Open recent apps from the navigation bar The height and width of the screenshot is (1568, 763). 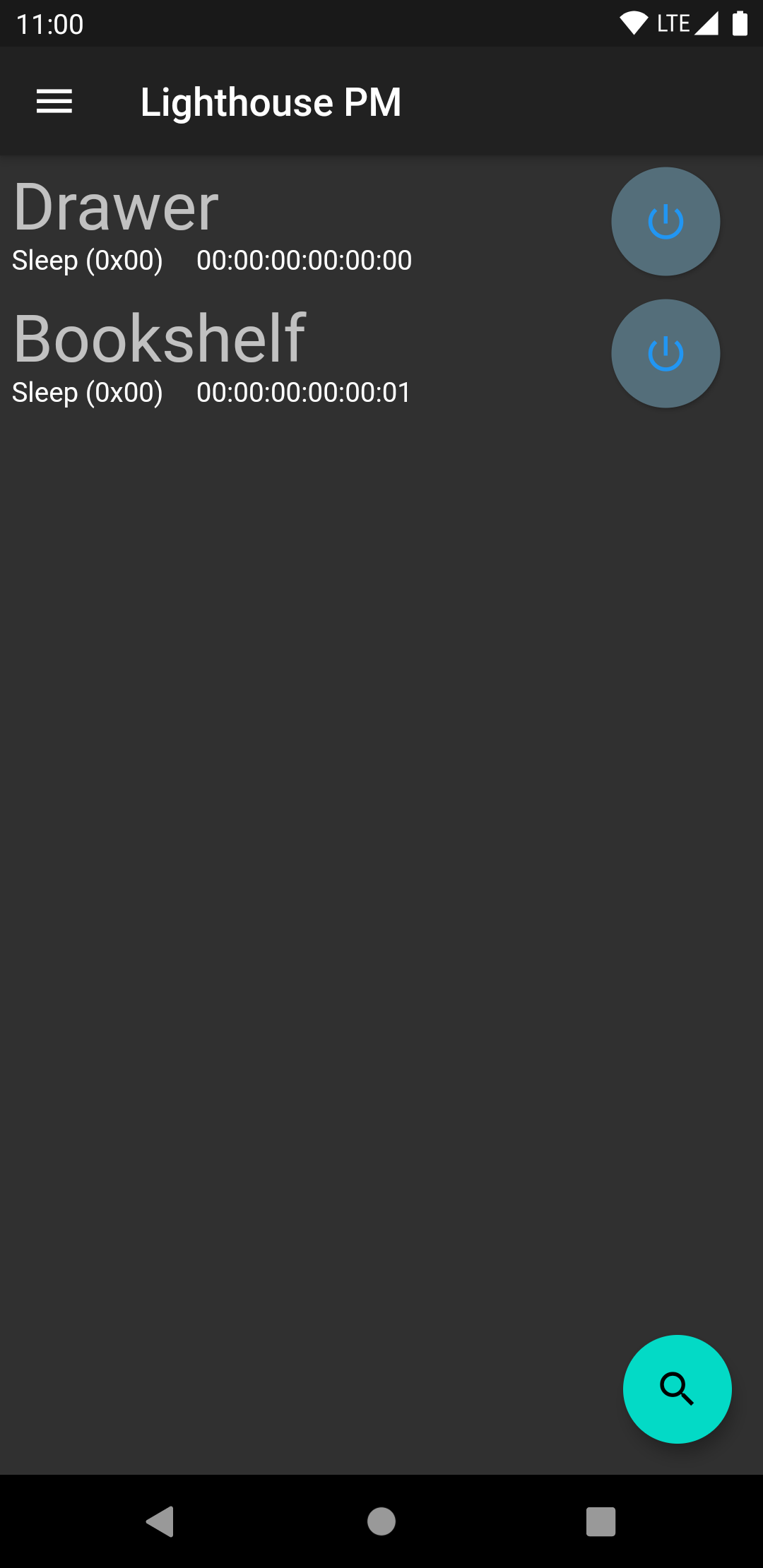tap(601, 1521)
